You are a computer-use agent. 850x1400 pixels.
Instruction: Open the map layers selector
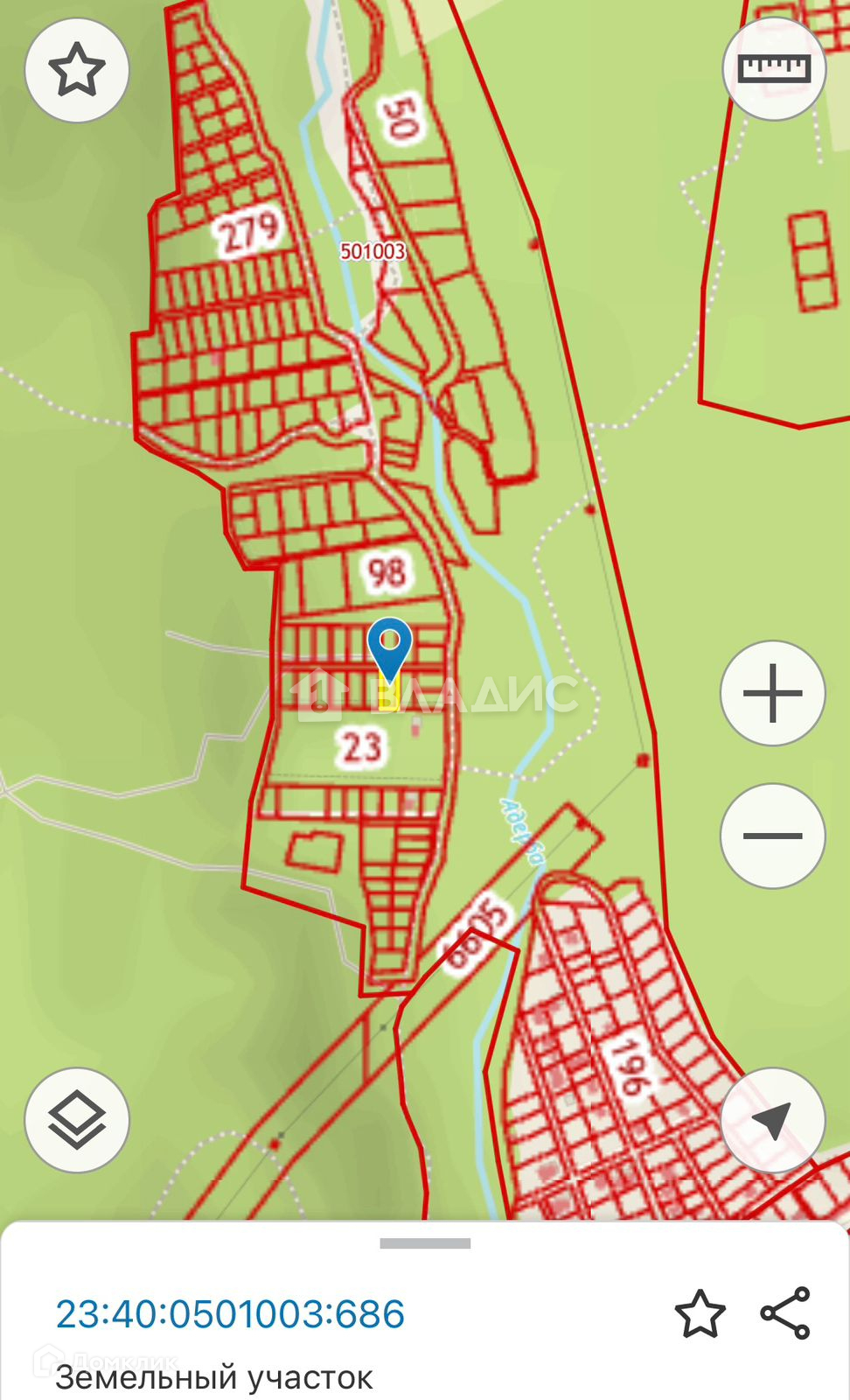point(77,1120)
